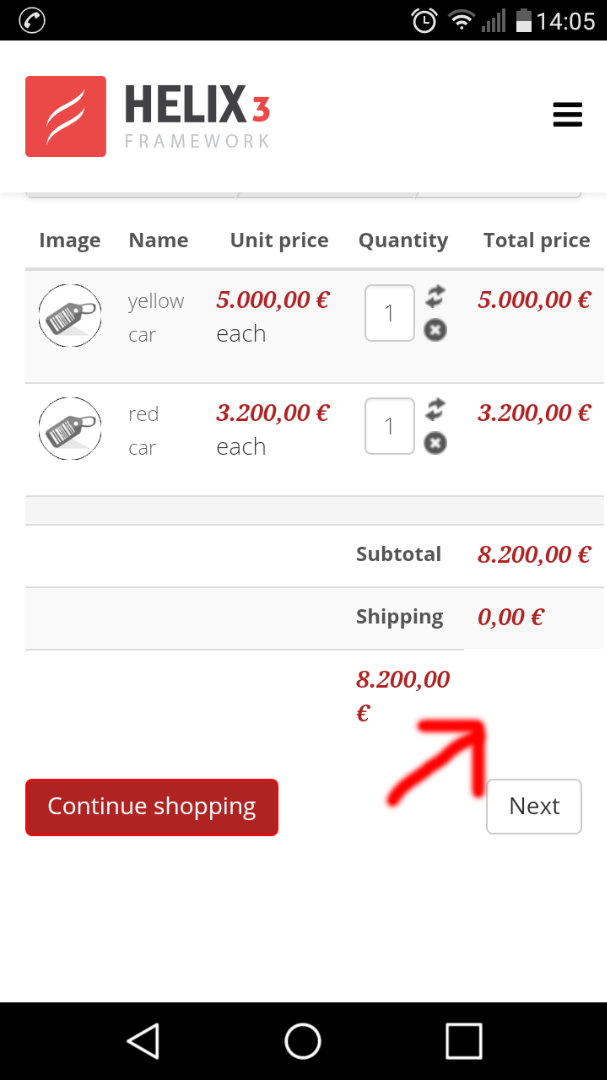Update the red car quantity
607x1080 pixels.
(x=435, y=409)
